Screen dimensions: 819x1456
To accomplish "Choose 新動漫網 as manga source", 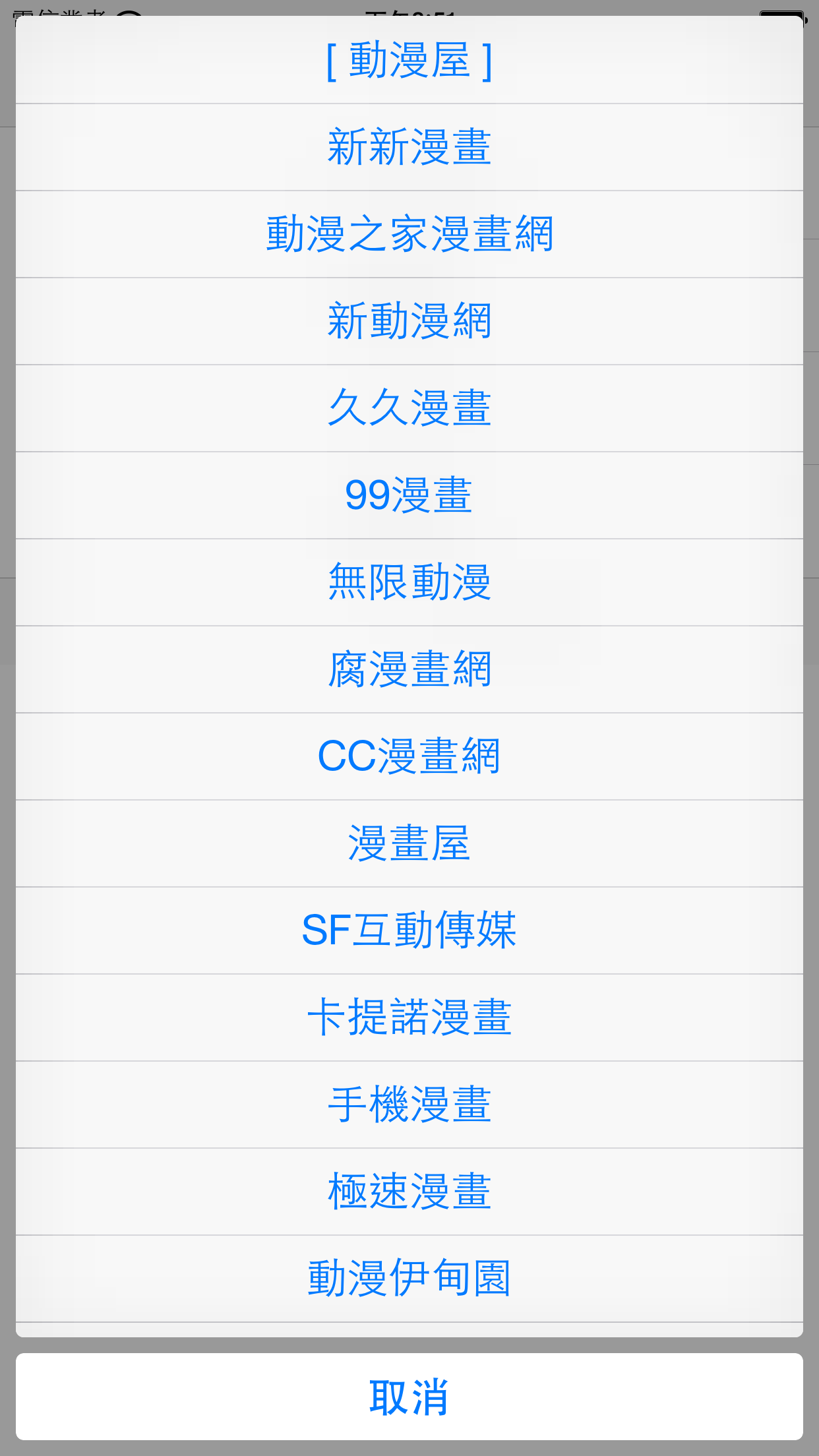I will tap(409, 322).
